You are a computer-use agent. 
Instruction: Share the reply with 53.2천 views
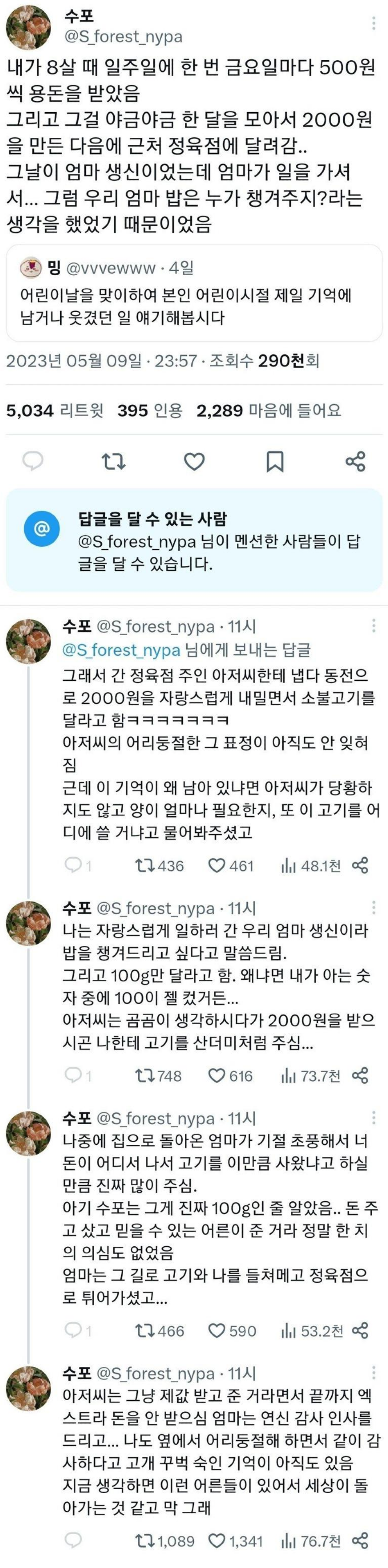(x=360, y=1331)
